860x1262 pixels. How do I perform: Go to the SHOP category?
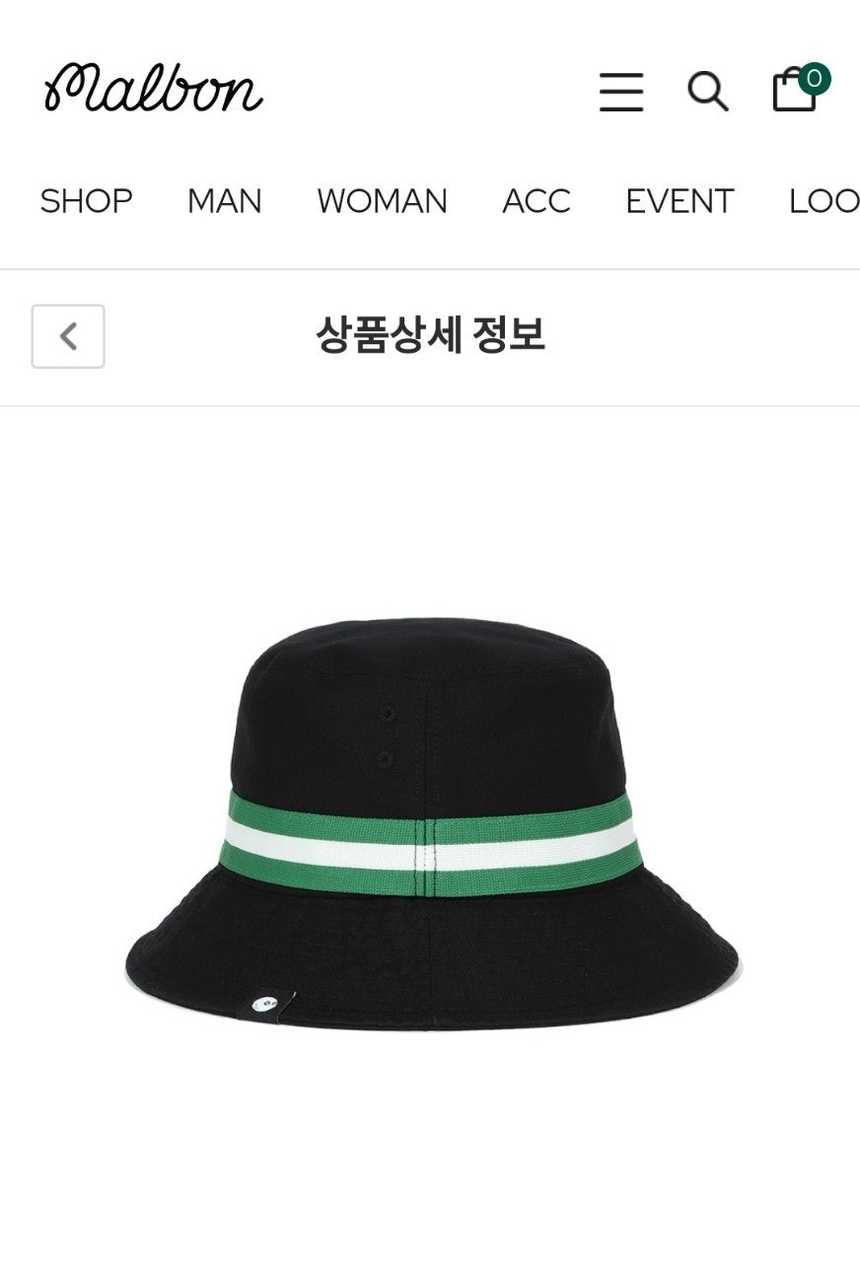tap(86, 201)
